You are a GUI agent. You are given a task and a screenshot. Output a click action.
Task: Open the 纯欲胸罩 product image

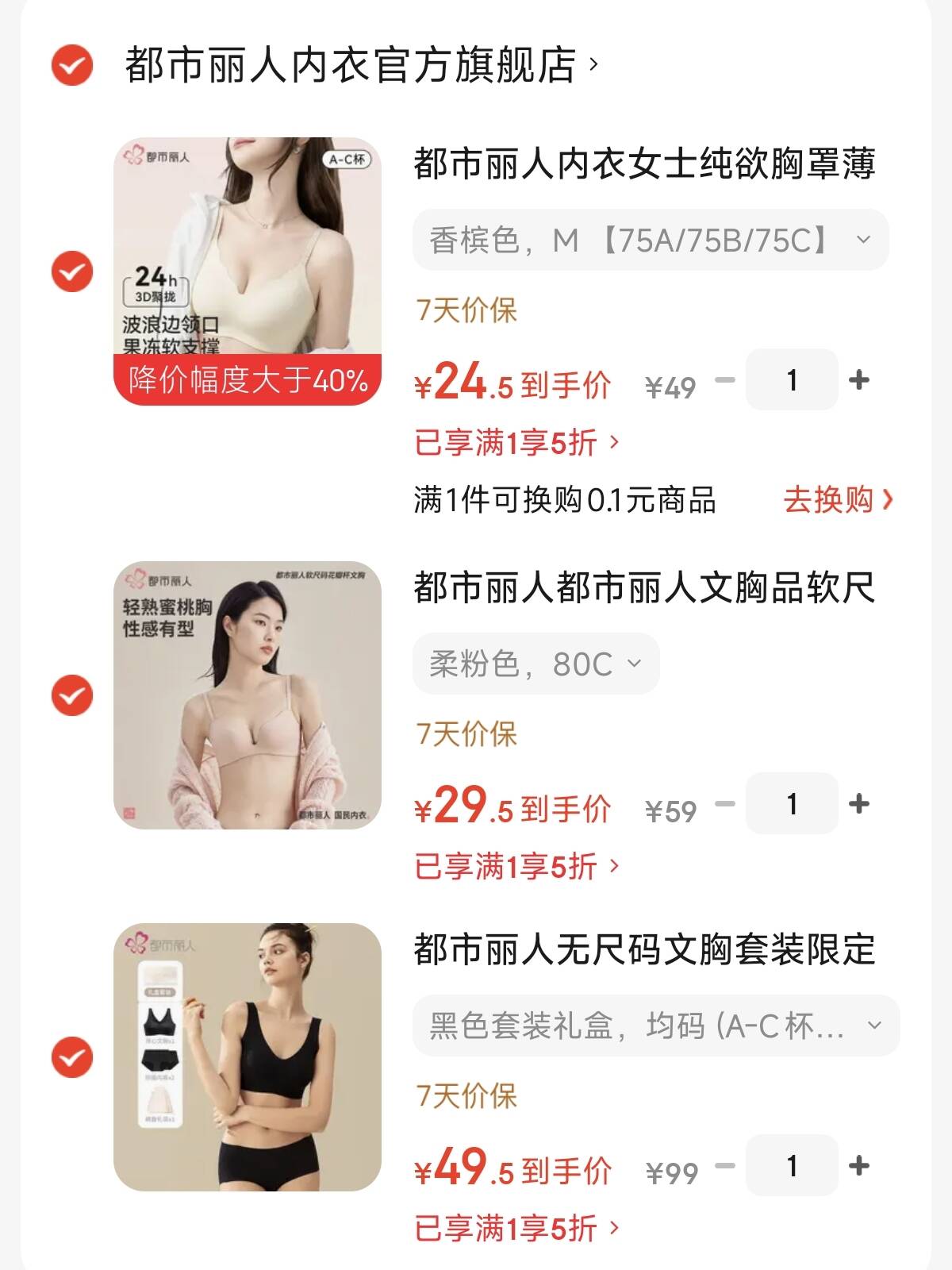click(248, 271)
